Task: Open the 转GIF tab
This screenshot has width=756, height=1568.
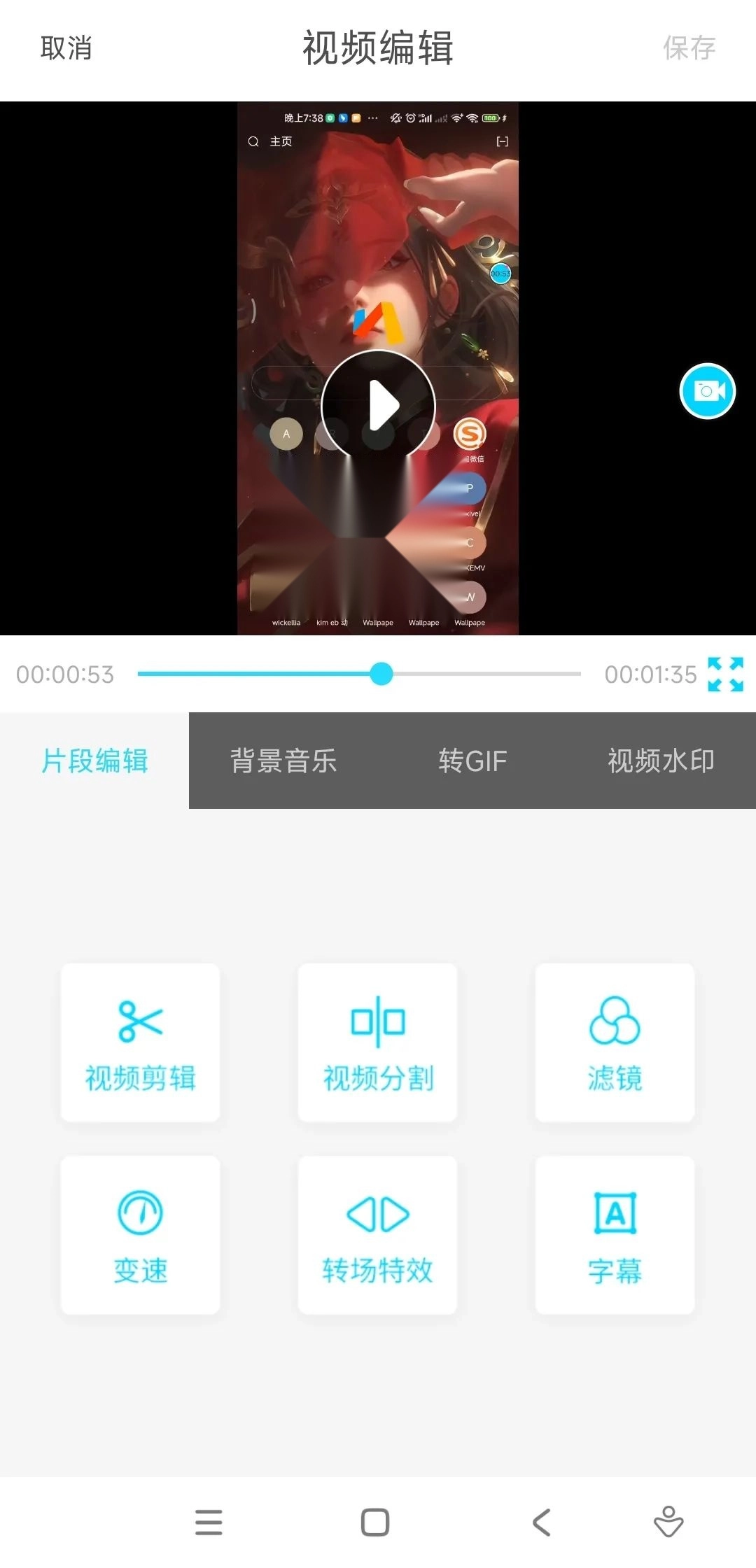Action: point(472,761)
